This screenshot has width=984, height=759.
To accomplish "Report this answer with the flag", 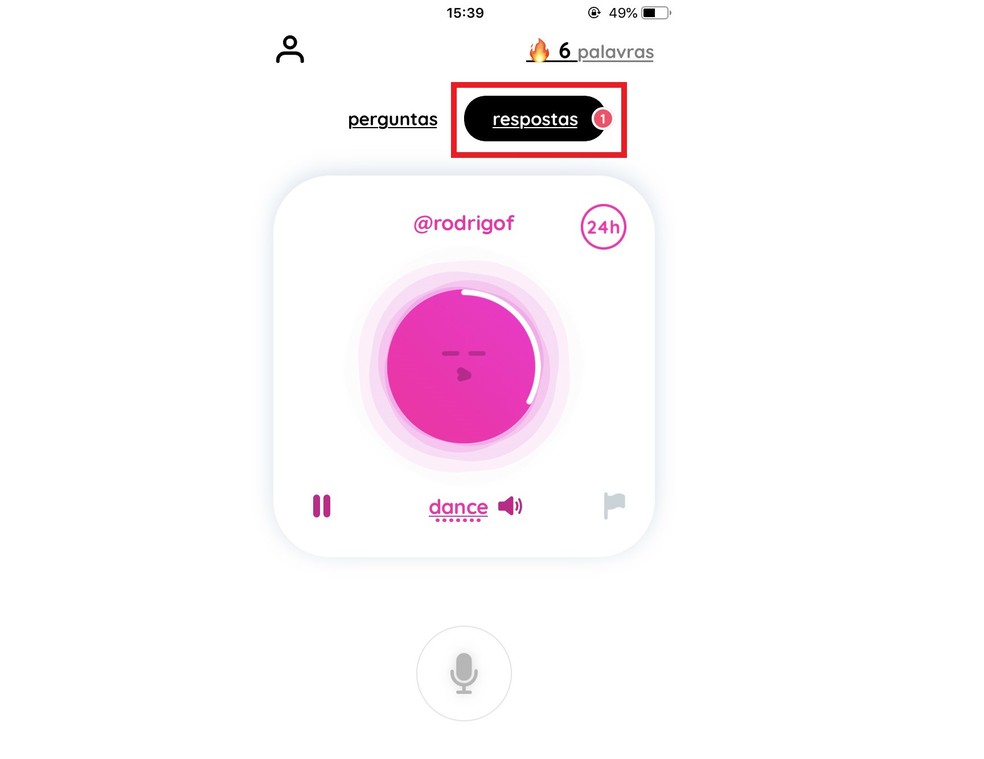I will coord(614,506).
